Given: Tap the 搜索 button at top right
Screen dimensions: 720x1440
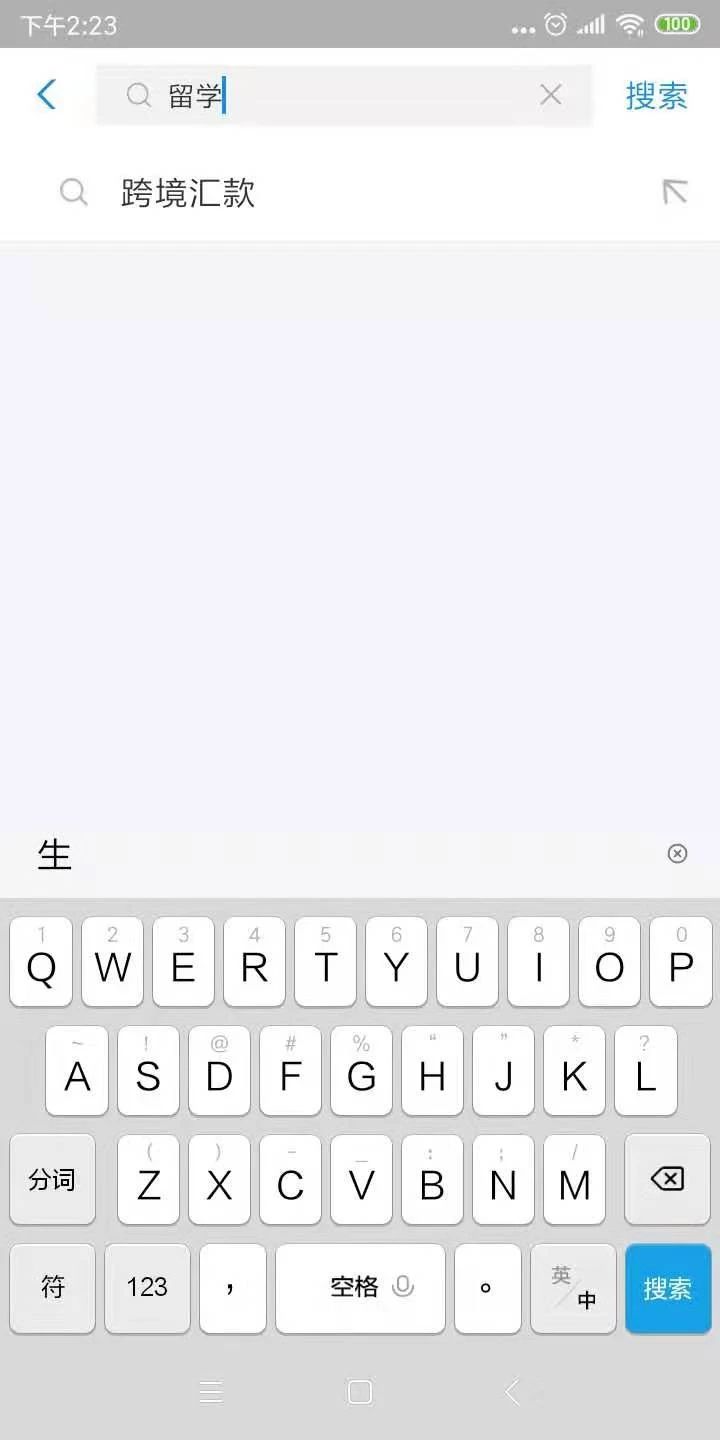Looking at the screenshot, I should click(656, 96).
